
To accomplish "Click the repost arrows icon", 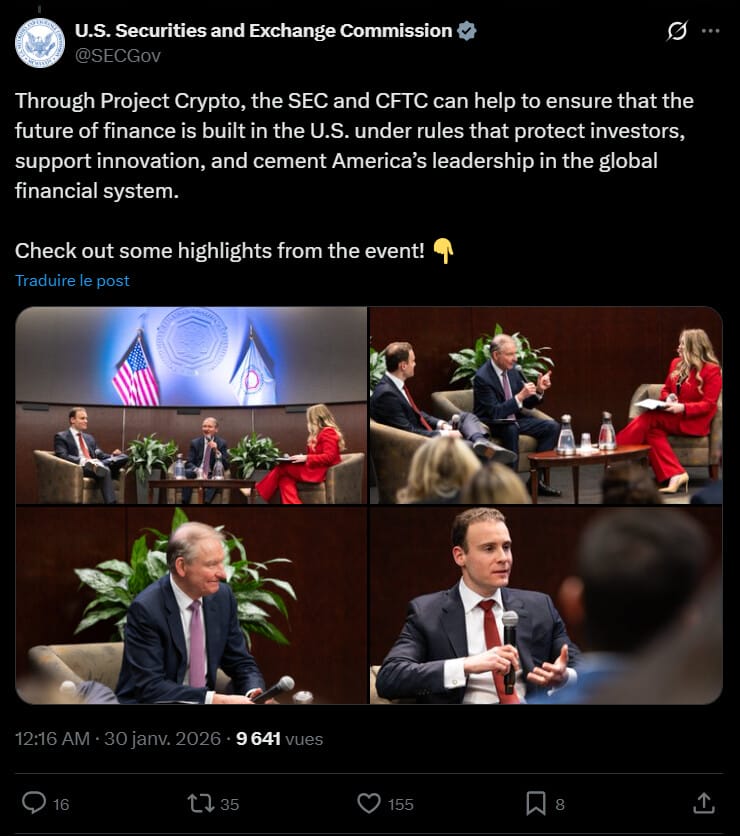I will (x=202, y=803).
